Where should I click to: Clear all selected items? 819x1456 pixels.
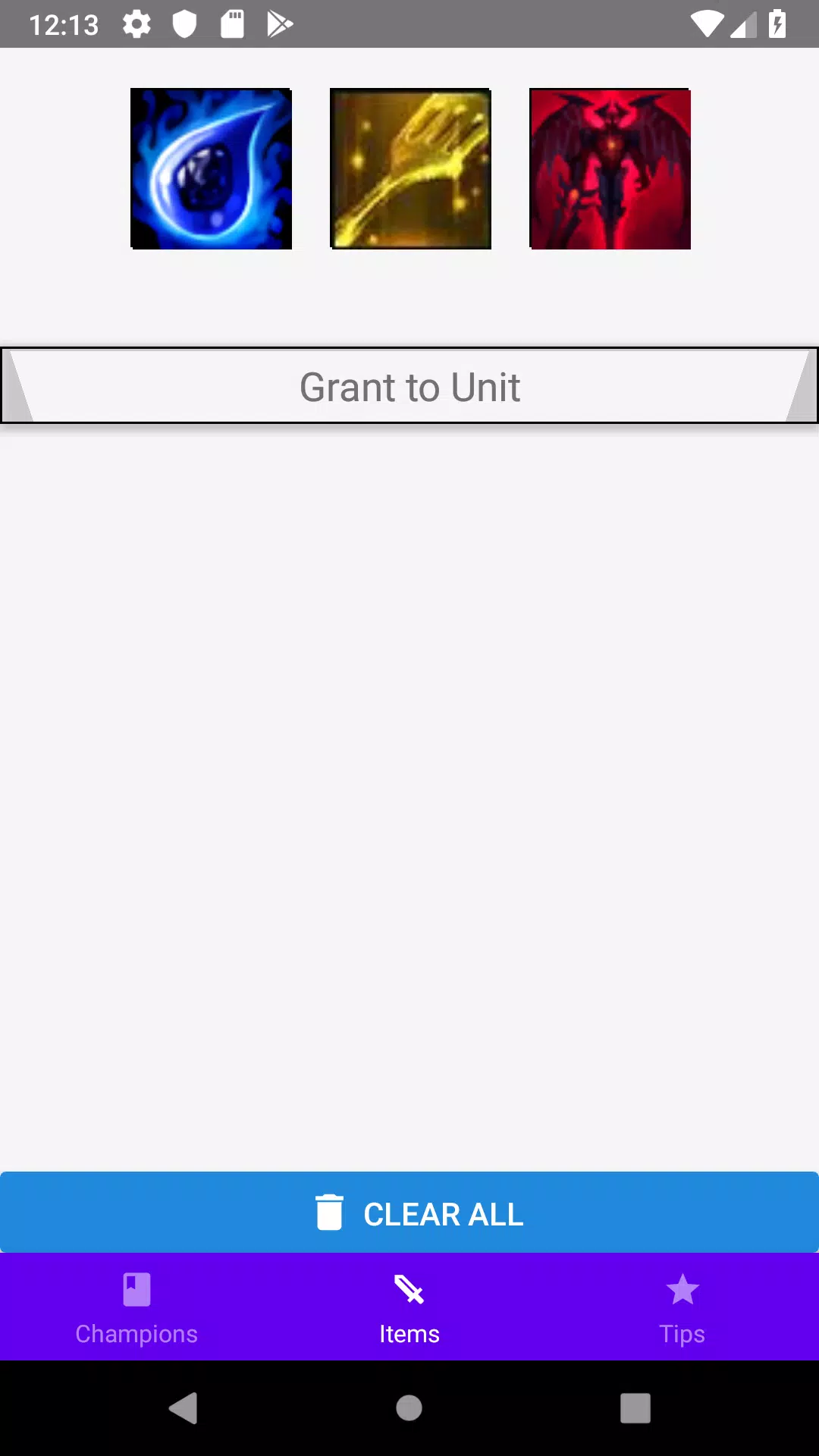click(x=409, y=1213)
